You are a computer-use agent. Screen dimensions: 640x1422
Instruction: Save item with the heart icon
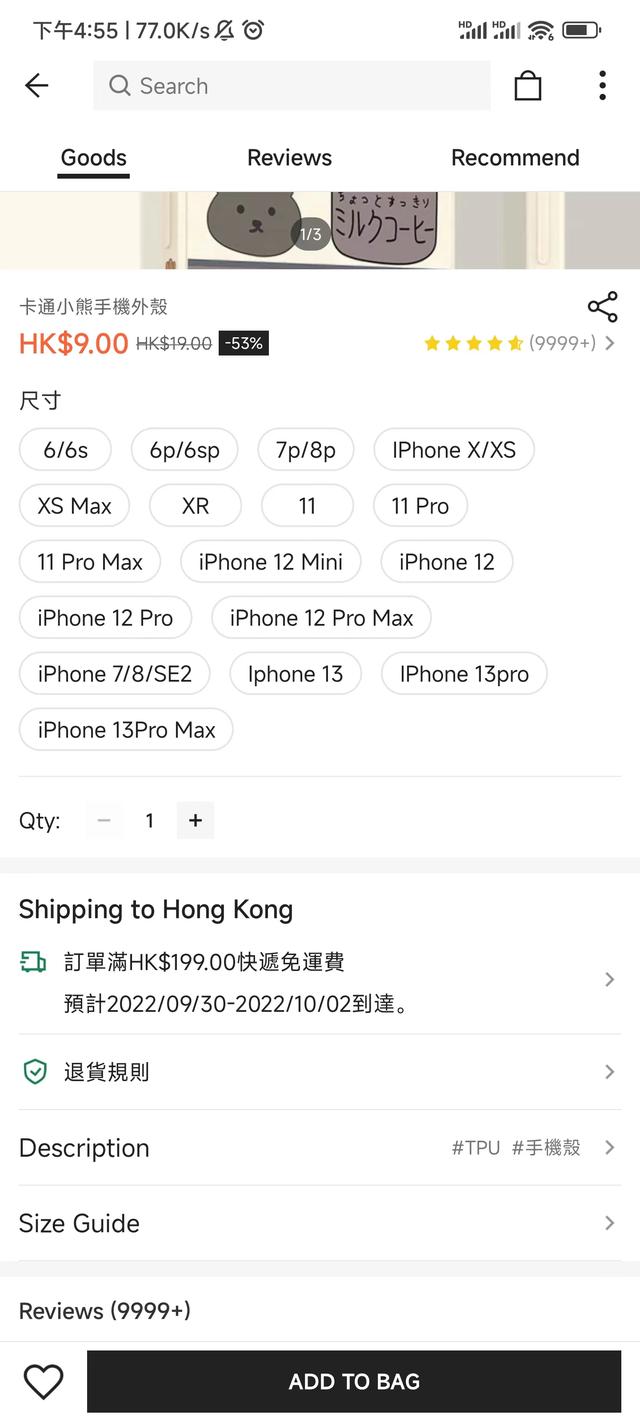click(43, 1382)
